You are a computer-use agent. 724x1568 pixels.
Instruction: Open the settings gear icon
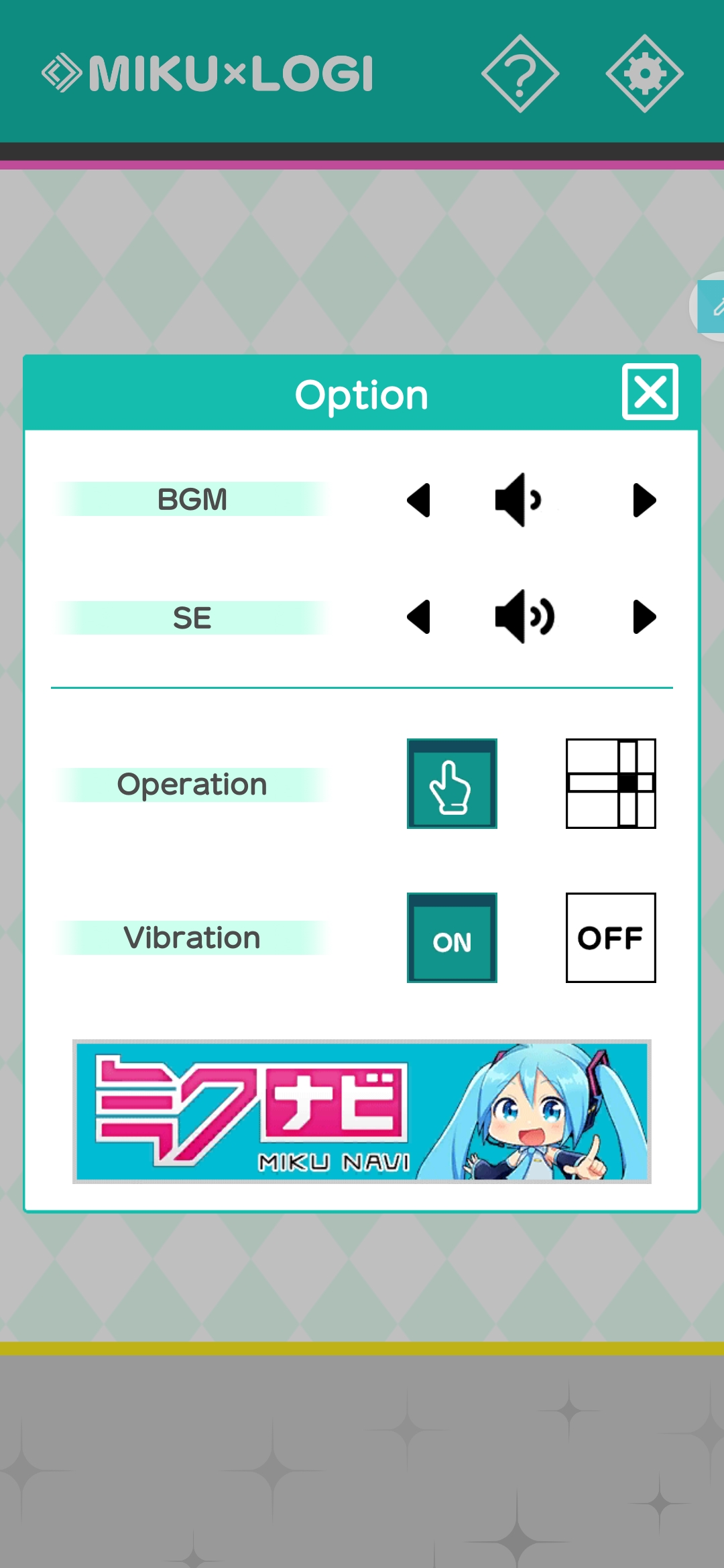644,74
